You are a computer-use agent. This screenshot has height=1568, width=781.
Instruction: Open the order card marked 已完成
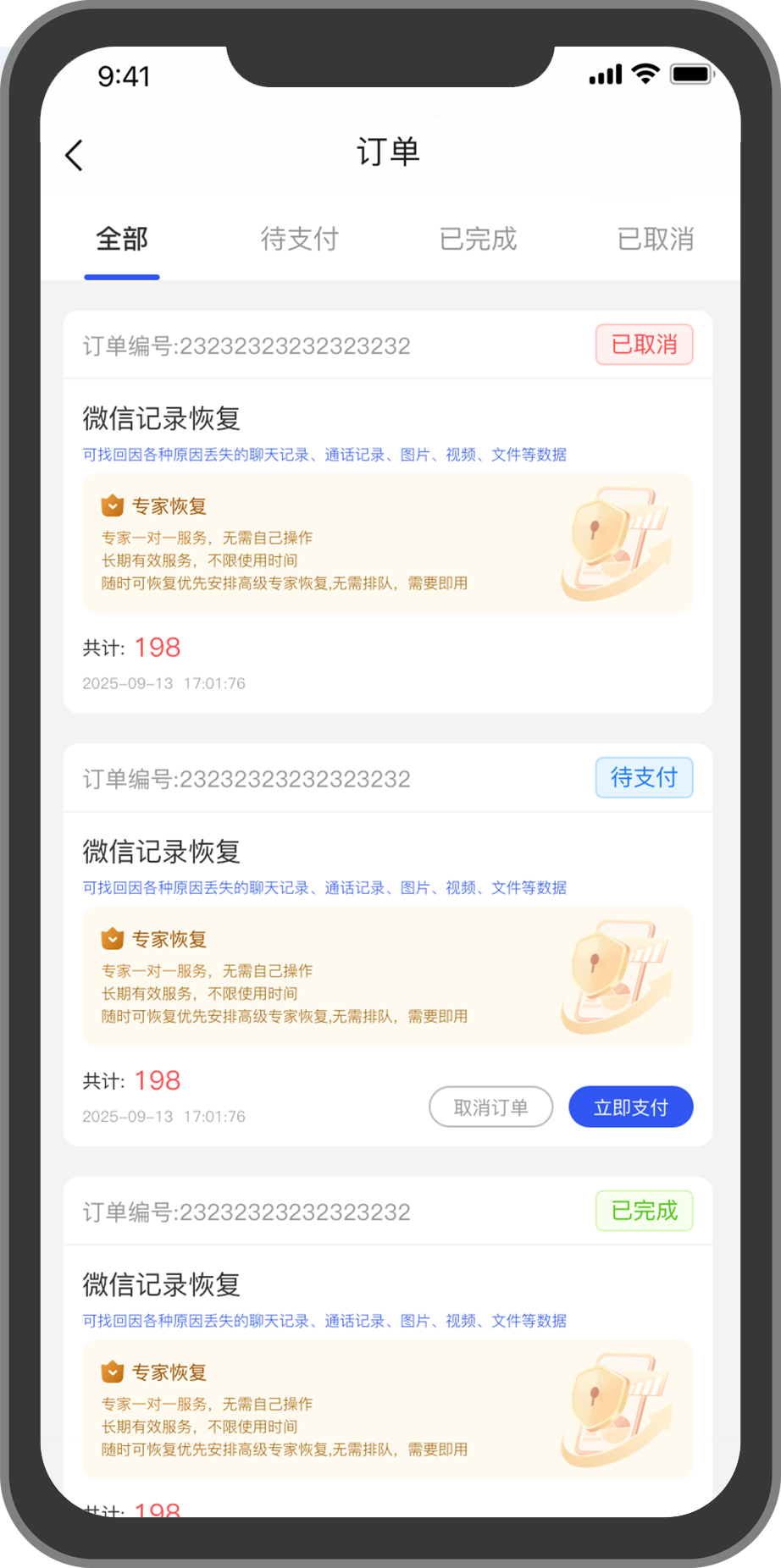click(x=387, y=1372)
